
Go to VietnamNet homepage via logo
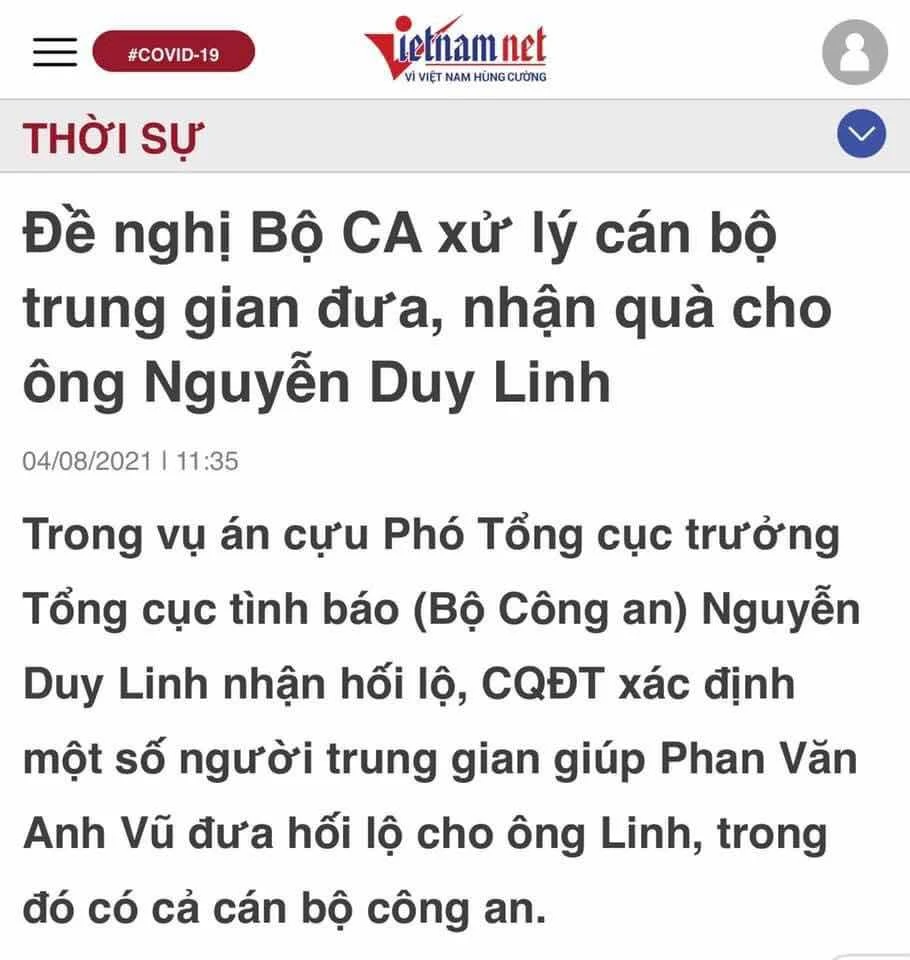pyautogui.click(x=455, y=50)
